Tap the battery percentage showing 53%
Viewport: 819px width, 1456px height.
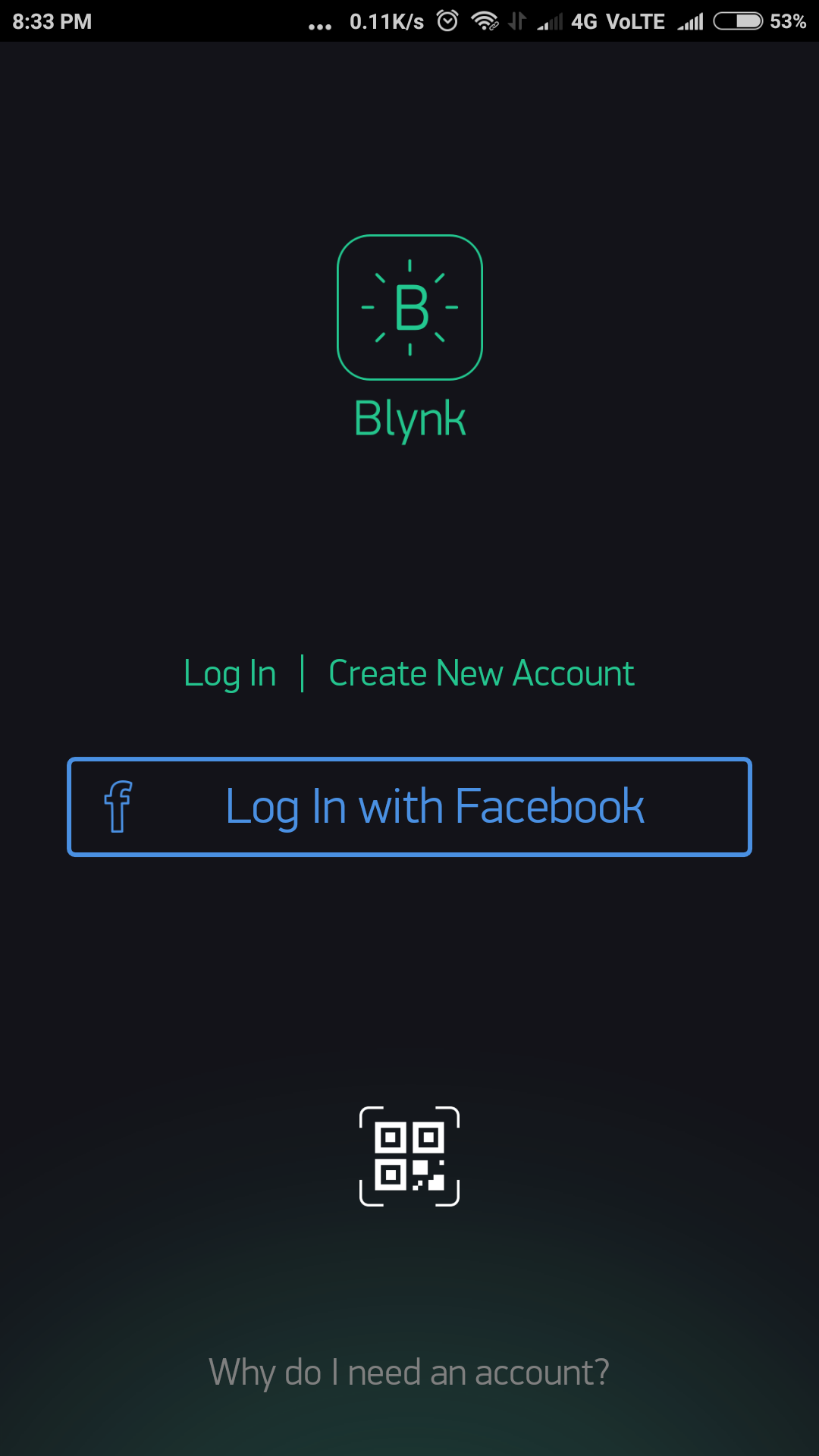pos(789,20)
